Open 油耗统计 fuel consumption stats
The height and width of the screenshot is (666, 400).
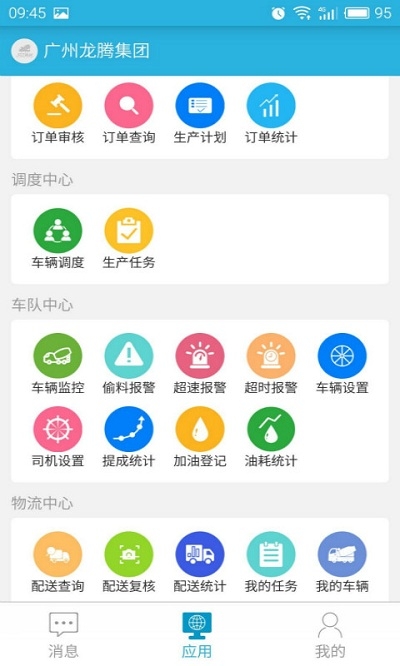click(271, 437)
